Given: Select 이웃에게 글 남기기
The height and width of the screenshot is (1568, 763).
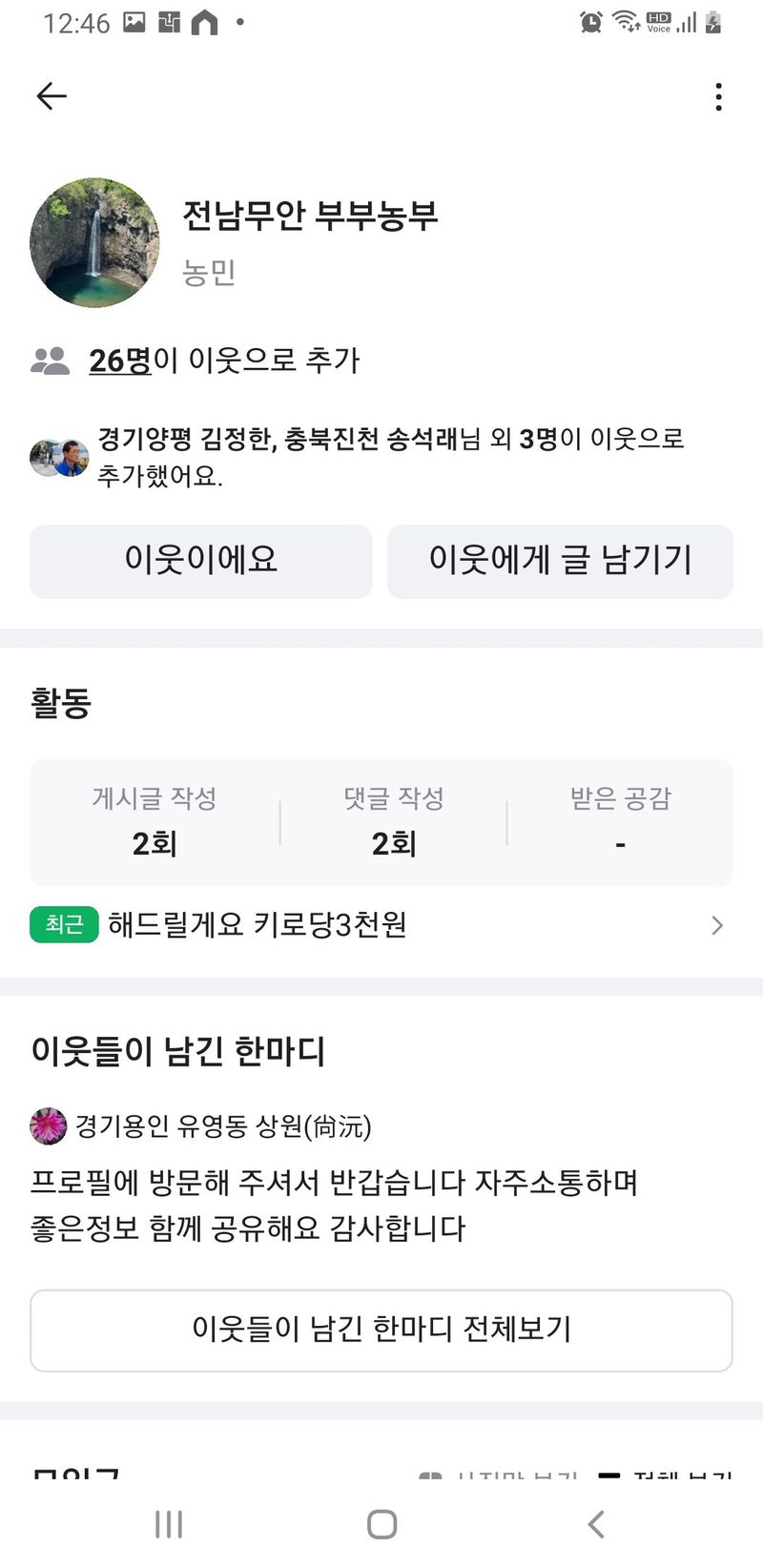Looking at the screenshot, I should coord(560,561).
